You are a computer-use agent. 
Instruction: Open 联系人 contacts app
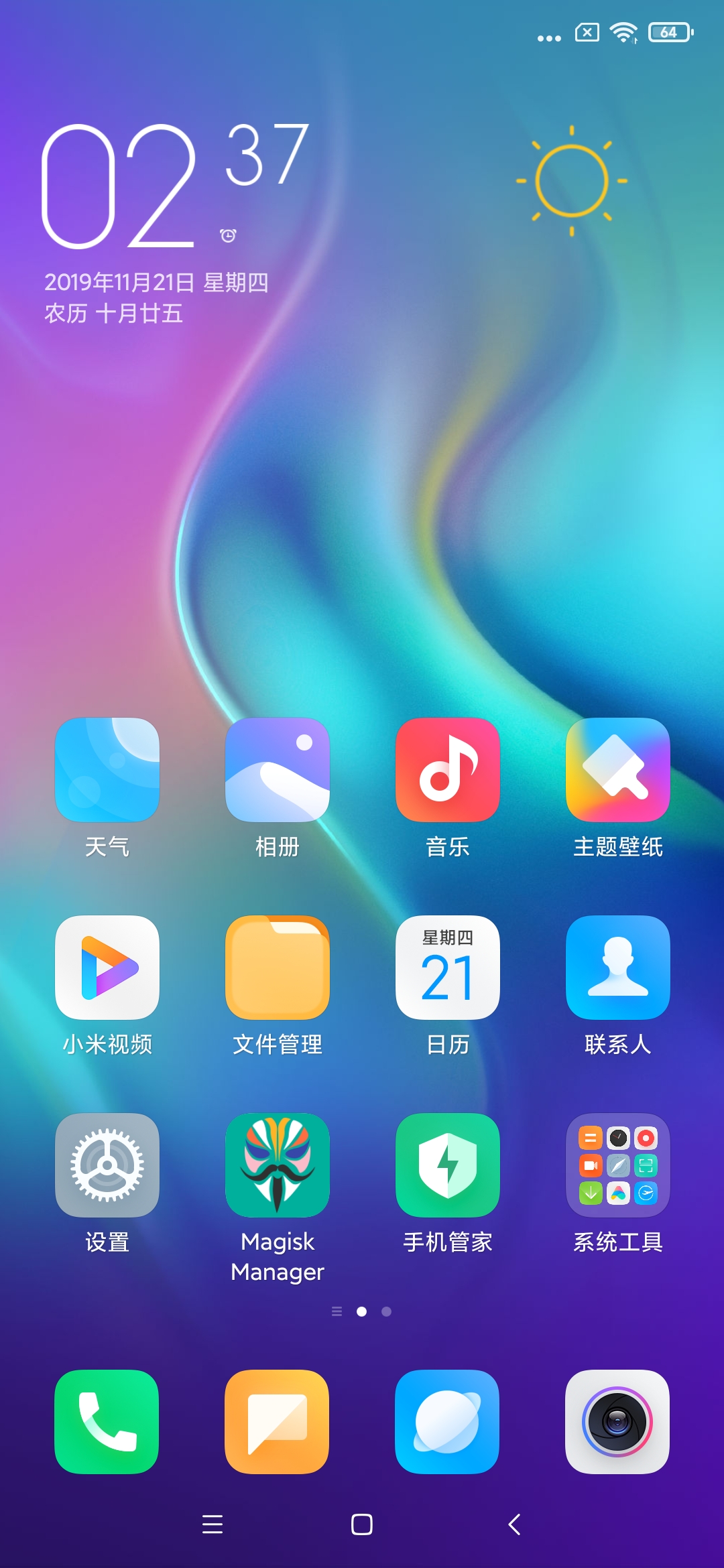click(x=618, y=968)
